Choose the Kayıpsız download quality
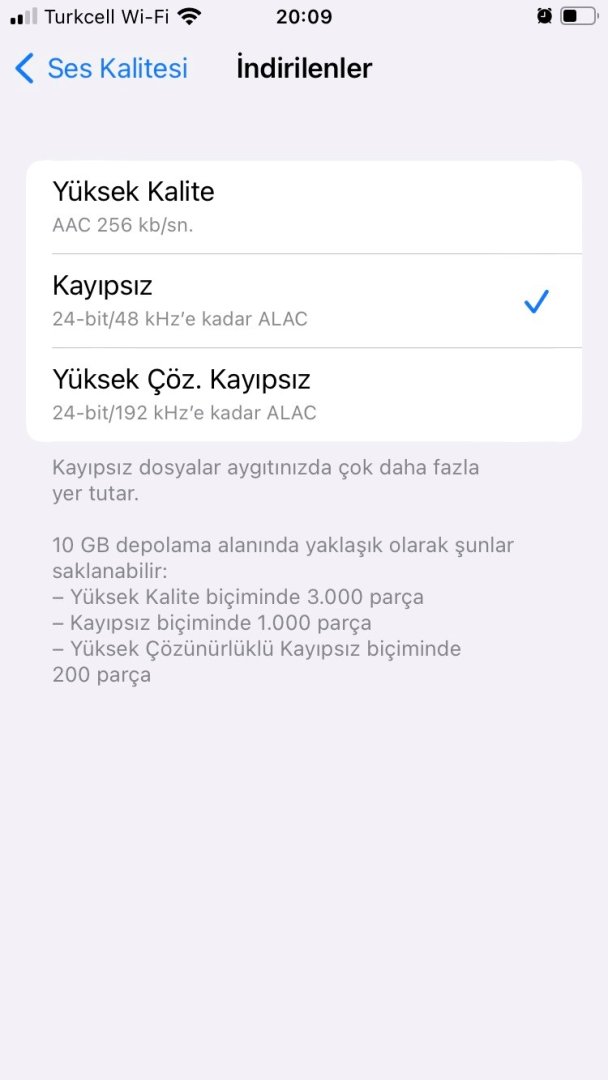608x1080 pixels. pyautogui.click(x=303, y=301)
